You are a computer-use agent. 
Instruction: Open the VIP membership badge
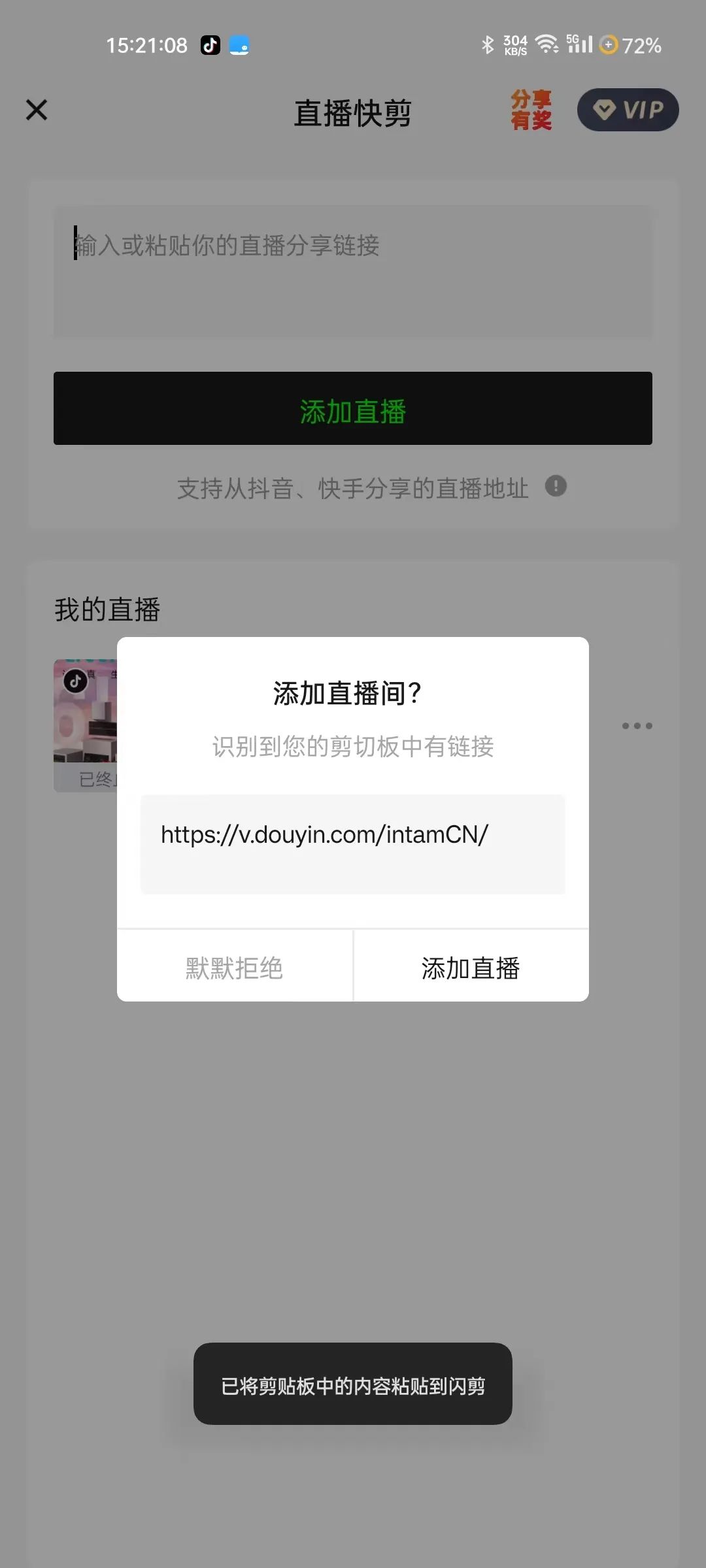click(628, 110)
